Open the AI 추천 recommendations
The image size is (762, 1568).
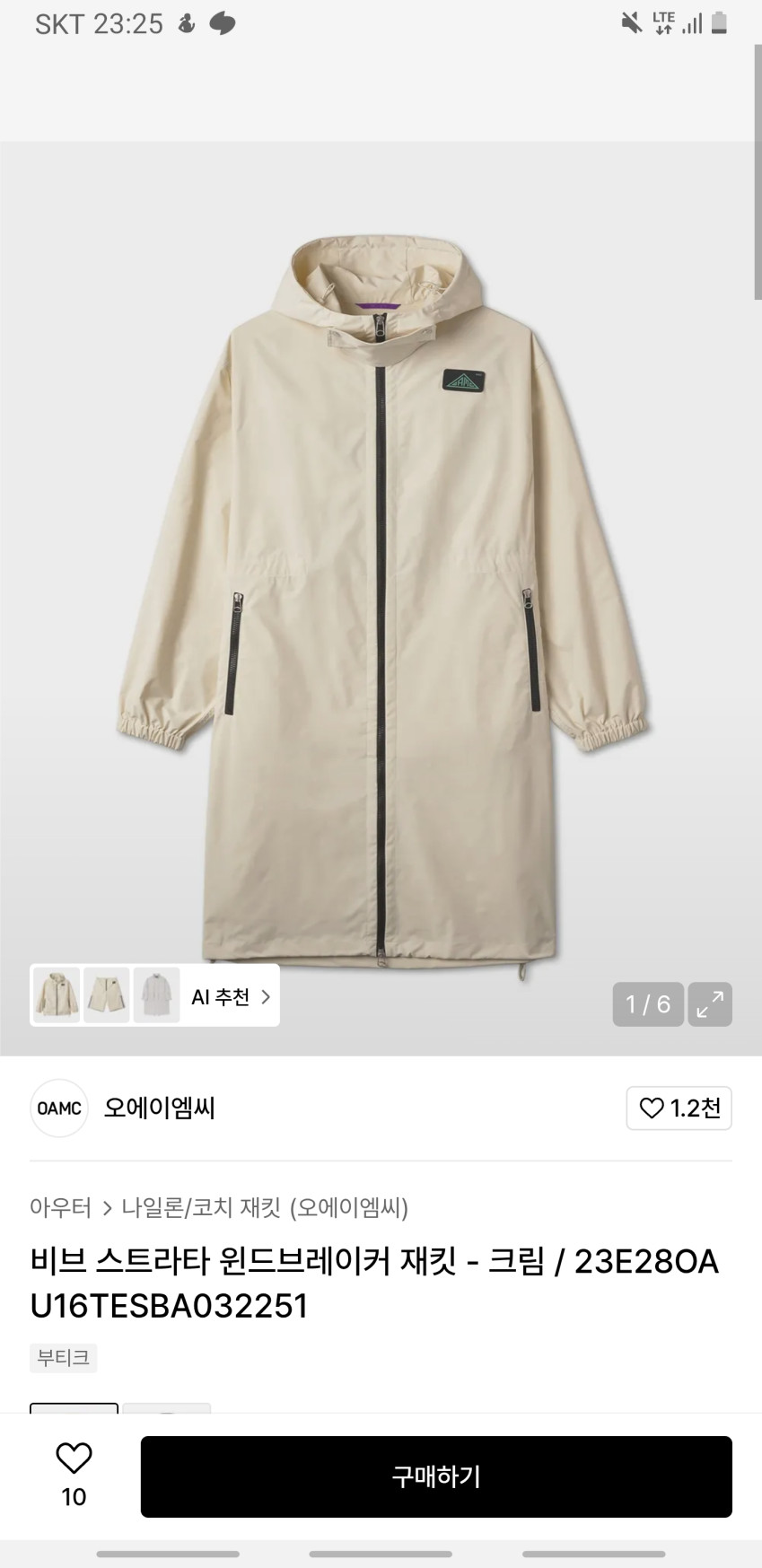(x=230, y=996)
